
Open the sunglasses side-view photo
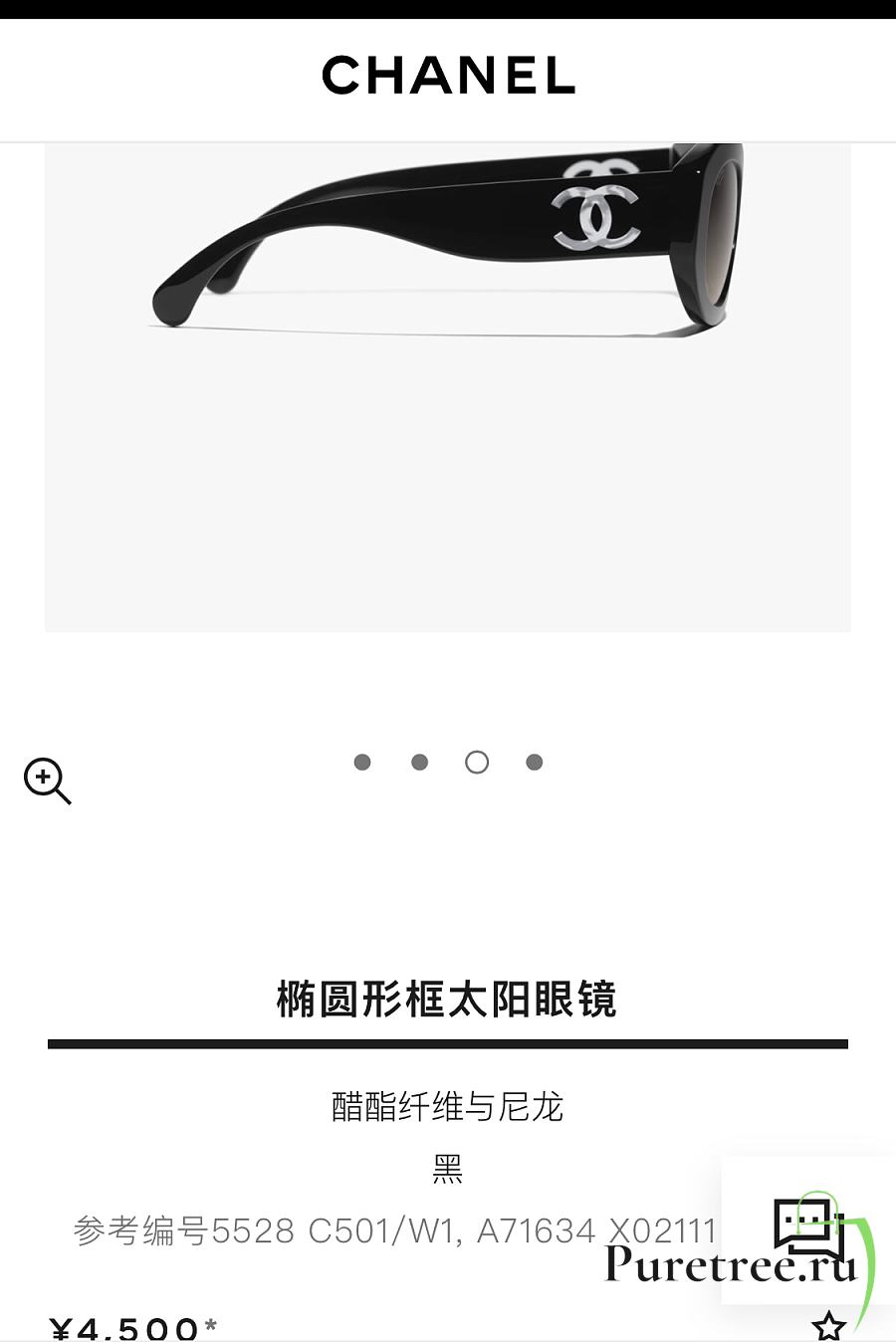tap(448, 386)
